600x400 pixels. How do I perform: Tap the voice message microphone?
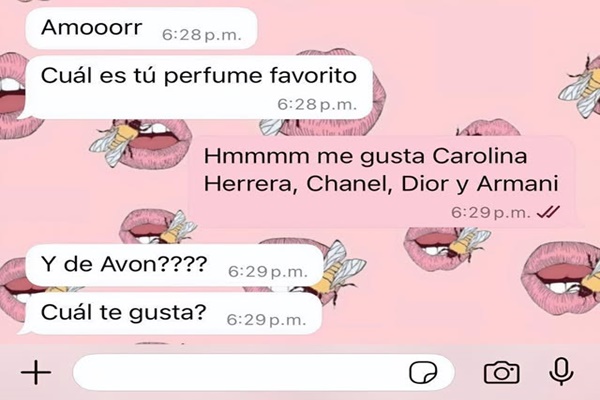point(561,372)
